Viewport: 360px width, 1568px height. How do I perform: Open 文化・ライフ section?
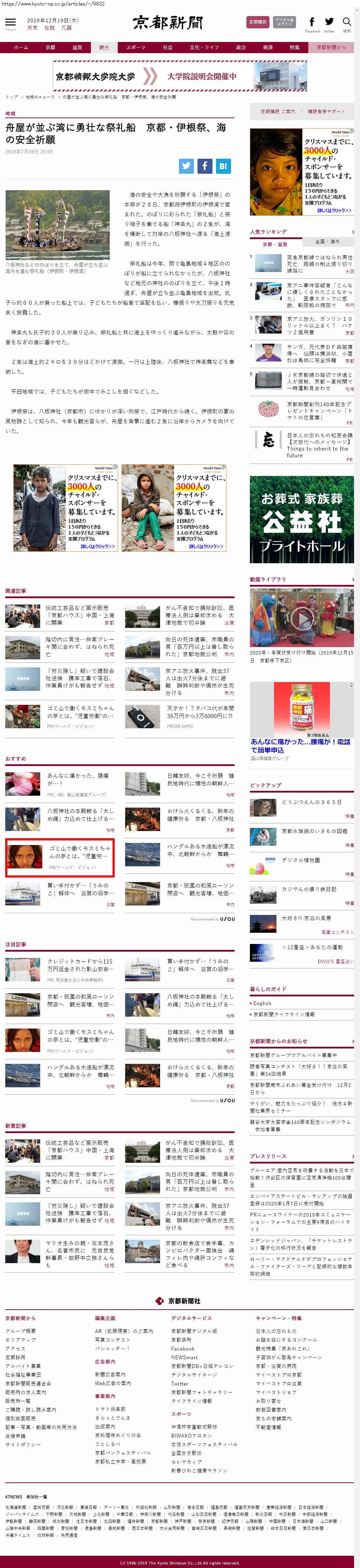[x=204, y=48]
